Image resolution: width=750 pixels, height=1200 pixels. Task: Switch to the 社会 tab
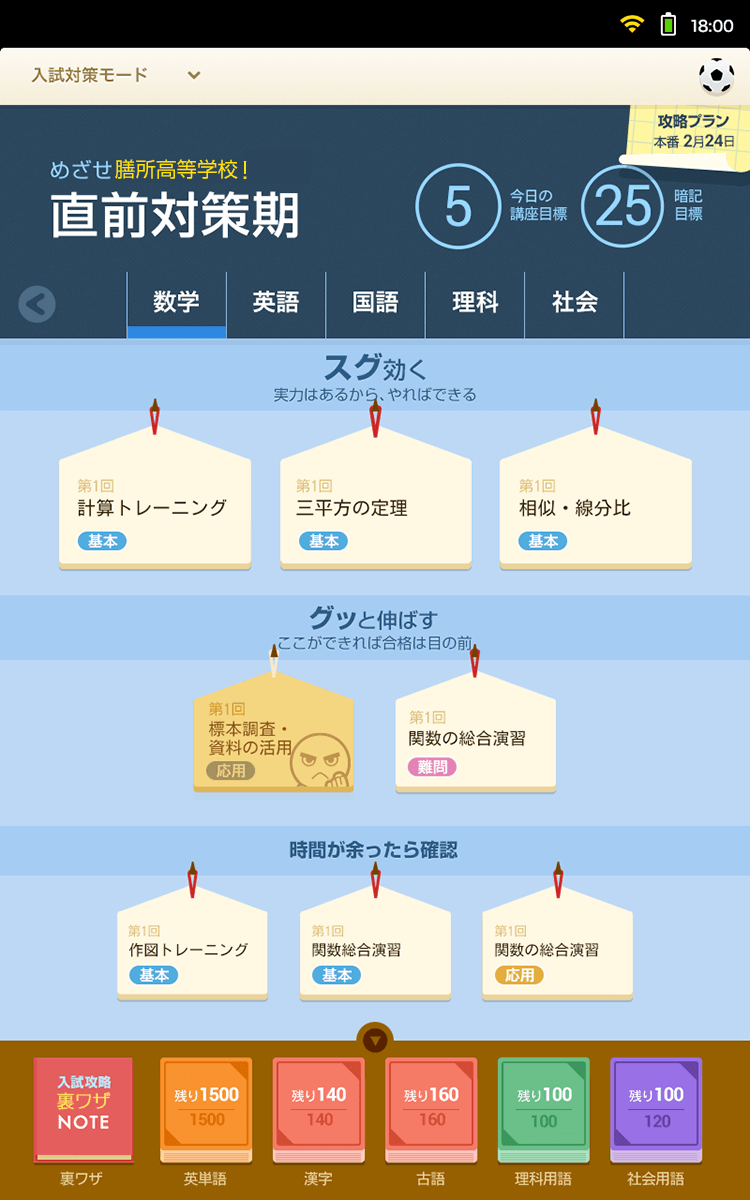click(x=575, y=303)
